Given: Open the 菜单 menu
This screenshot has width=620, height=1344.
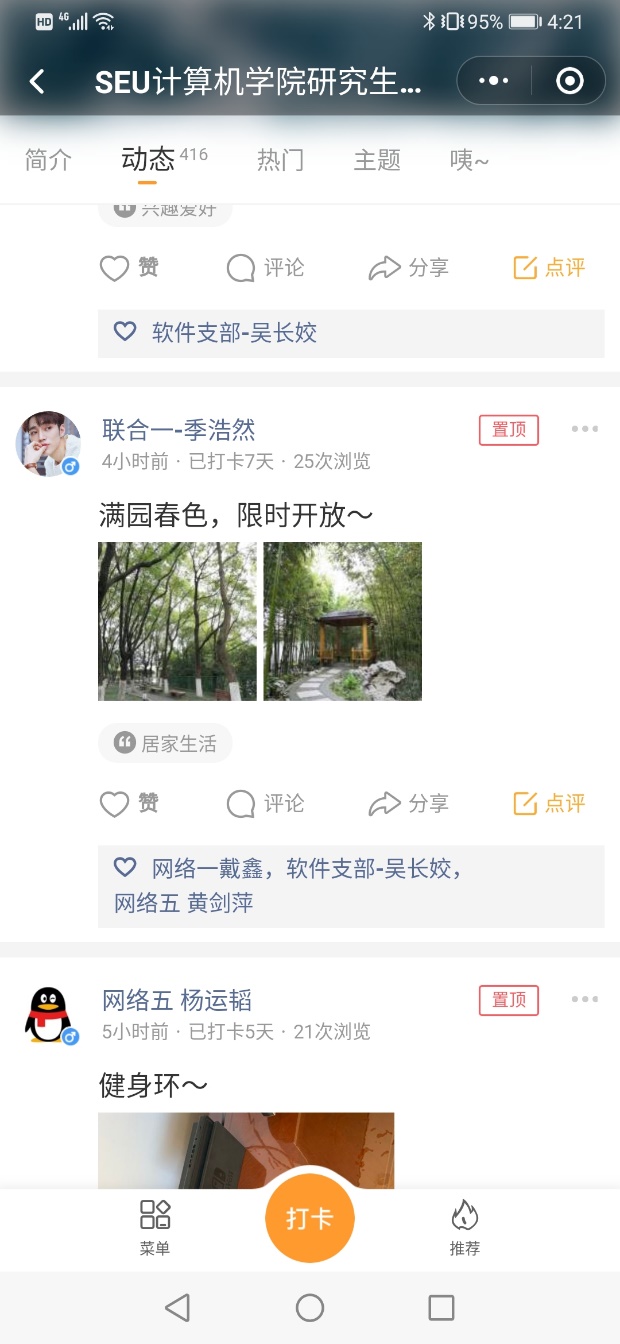Looking at the screenshot, I should point(155,1227).
